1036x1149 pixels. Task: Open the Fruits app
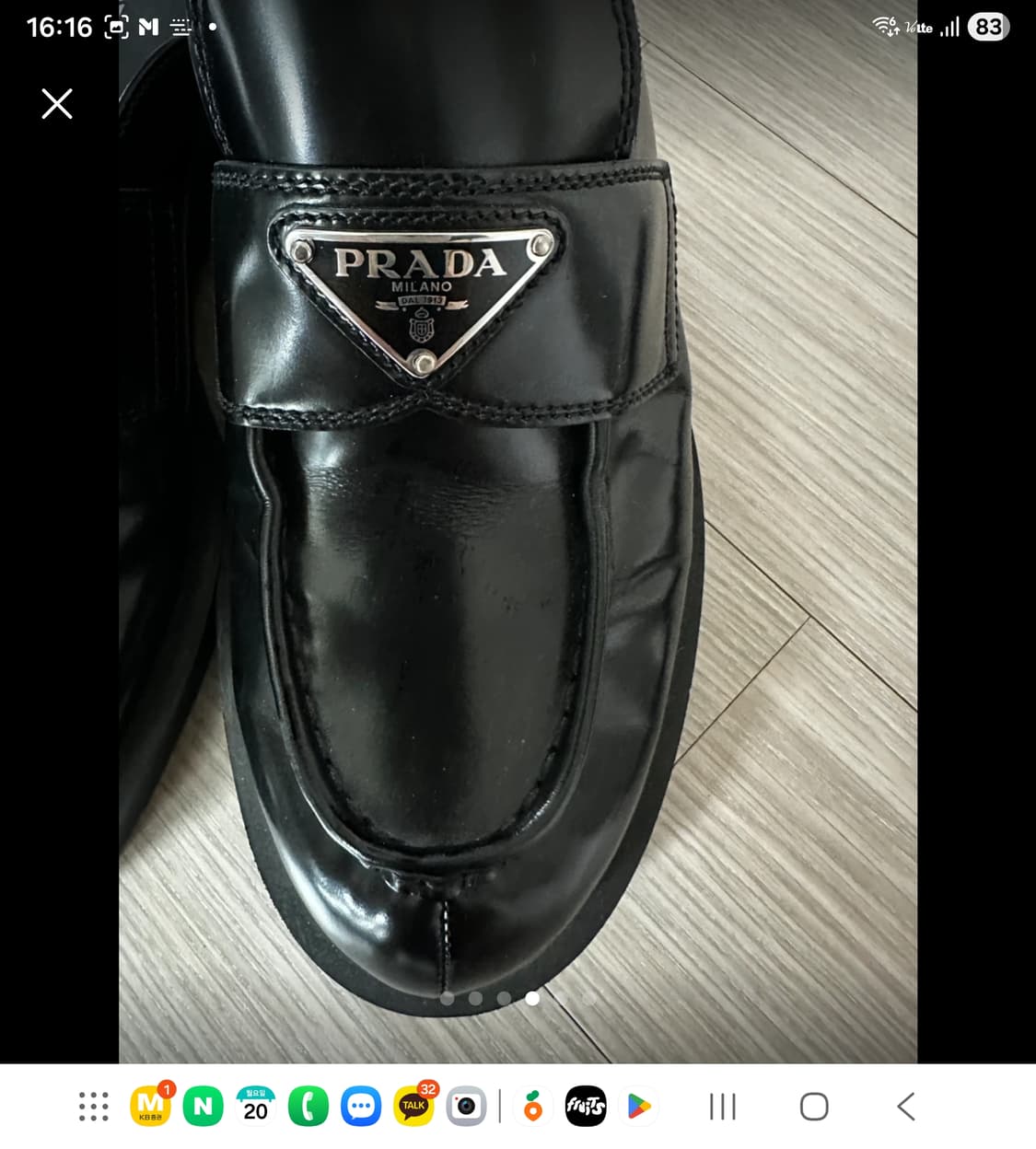point(588,1108)
